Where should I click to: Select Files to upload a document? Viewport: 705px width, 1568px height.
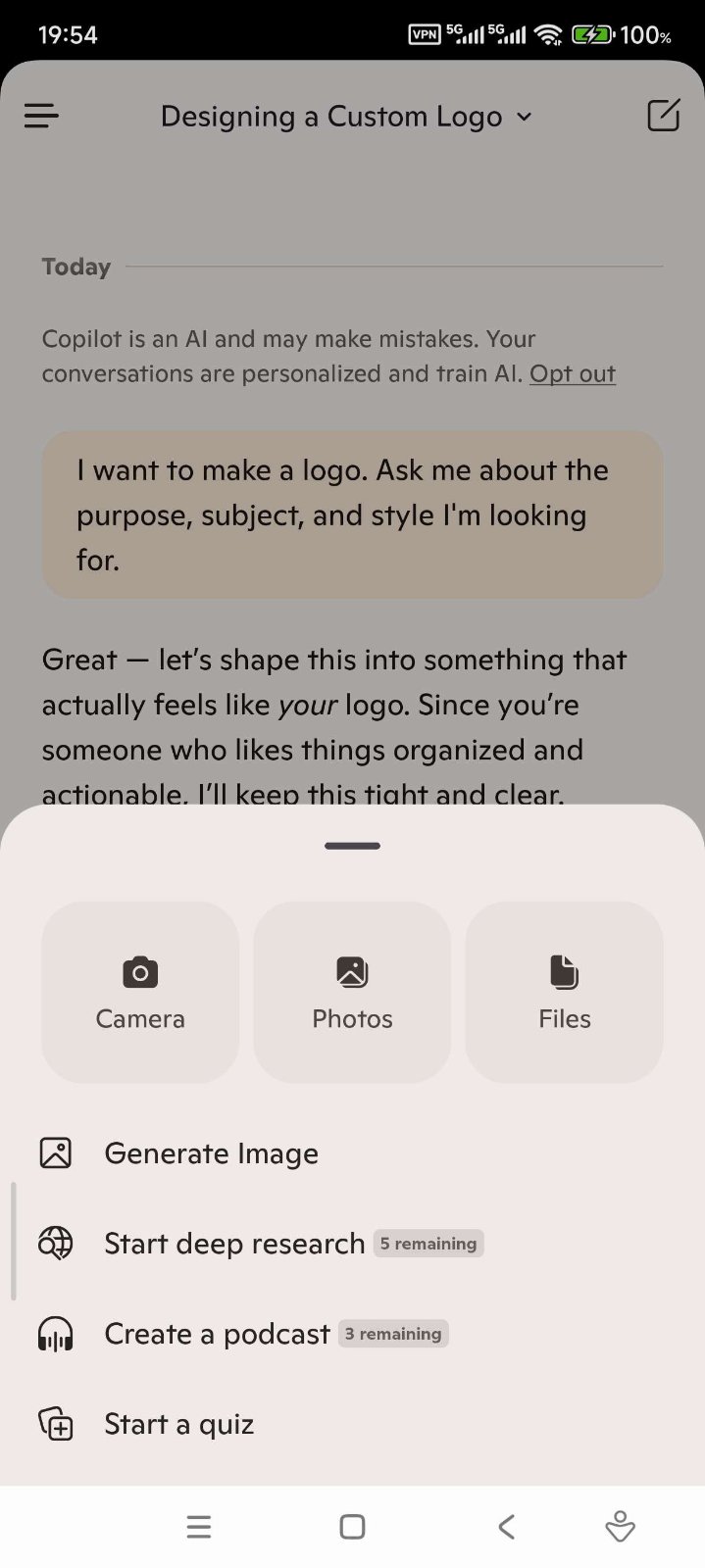pyautogui.click(x=564, y=992)
